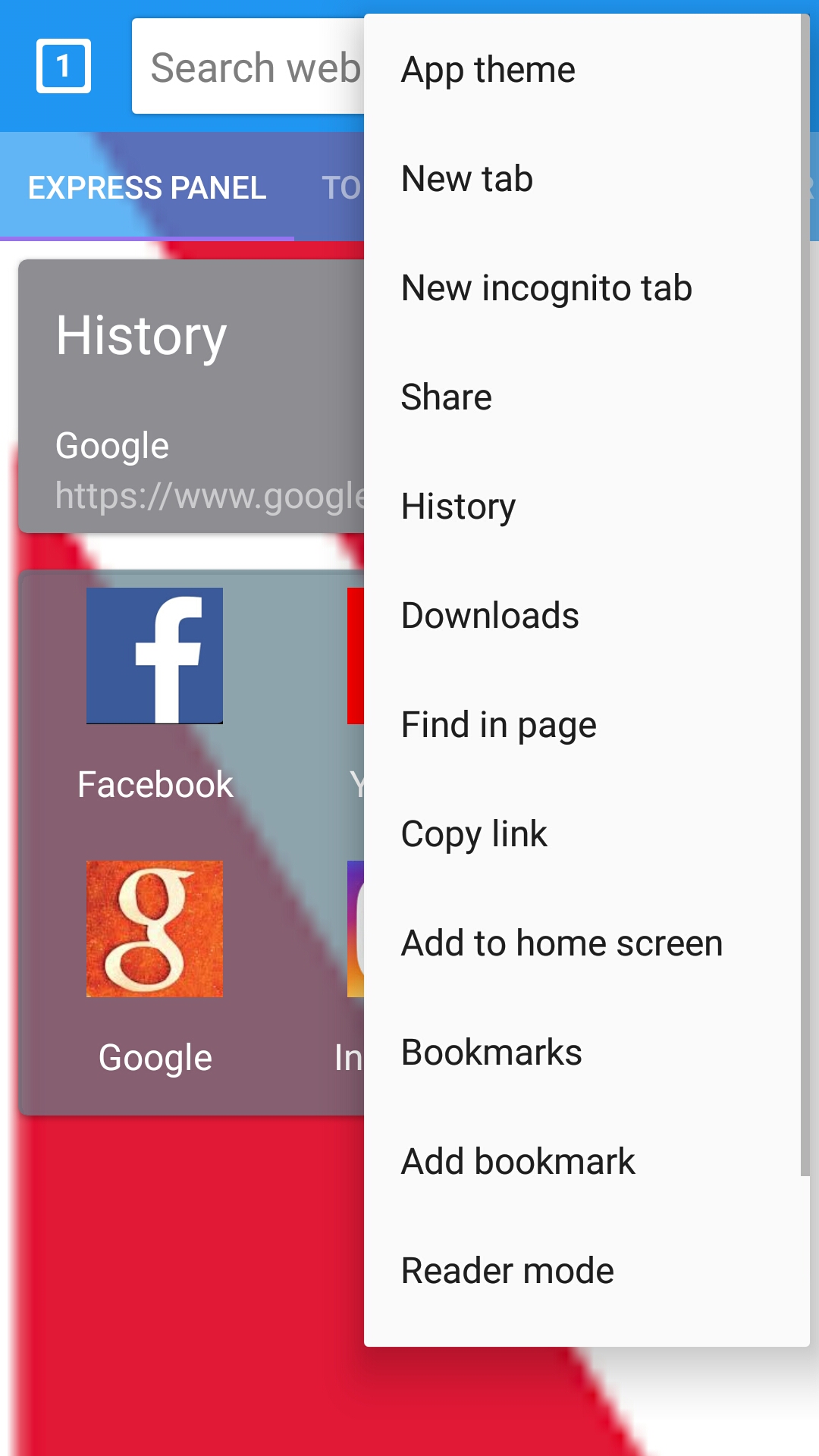
Task: Go to Downloads
Action: pos(490,616)
